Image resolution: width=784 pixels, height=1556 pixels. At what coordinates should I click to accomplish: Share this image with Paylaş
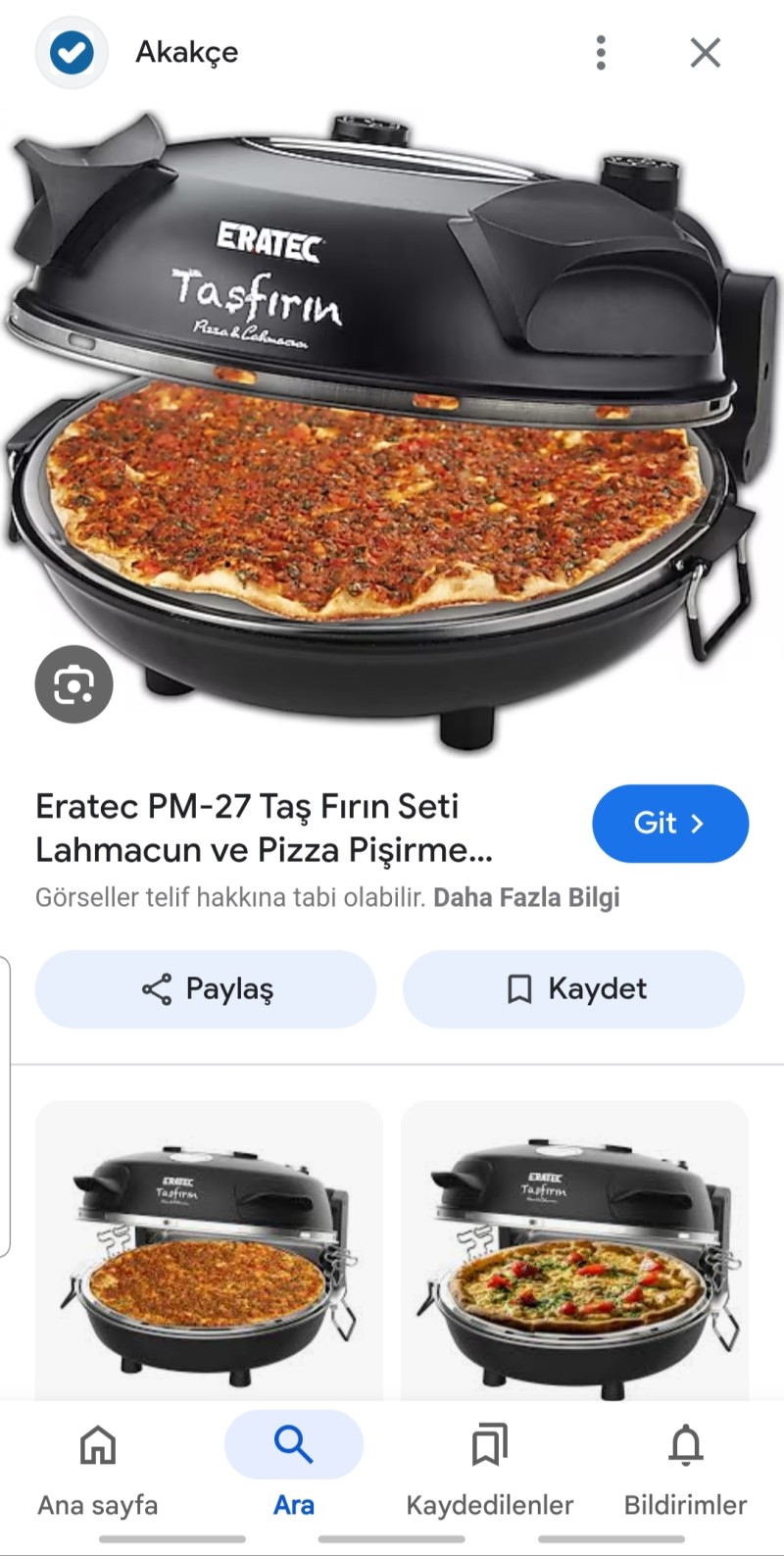206,988
